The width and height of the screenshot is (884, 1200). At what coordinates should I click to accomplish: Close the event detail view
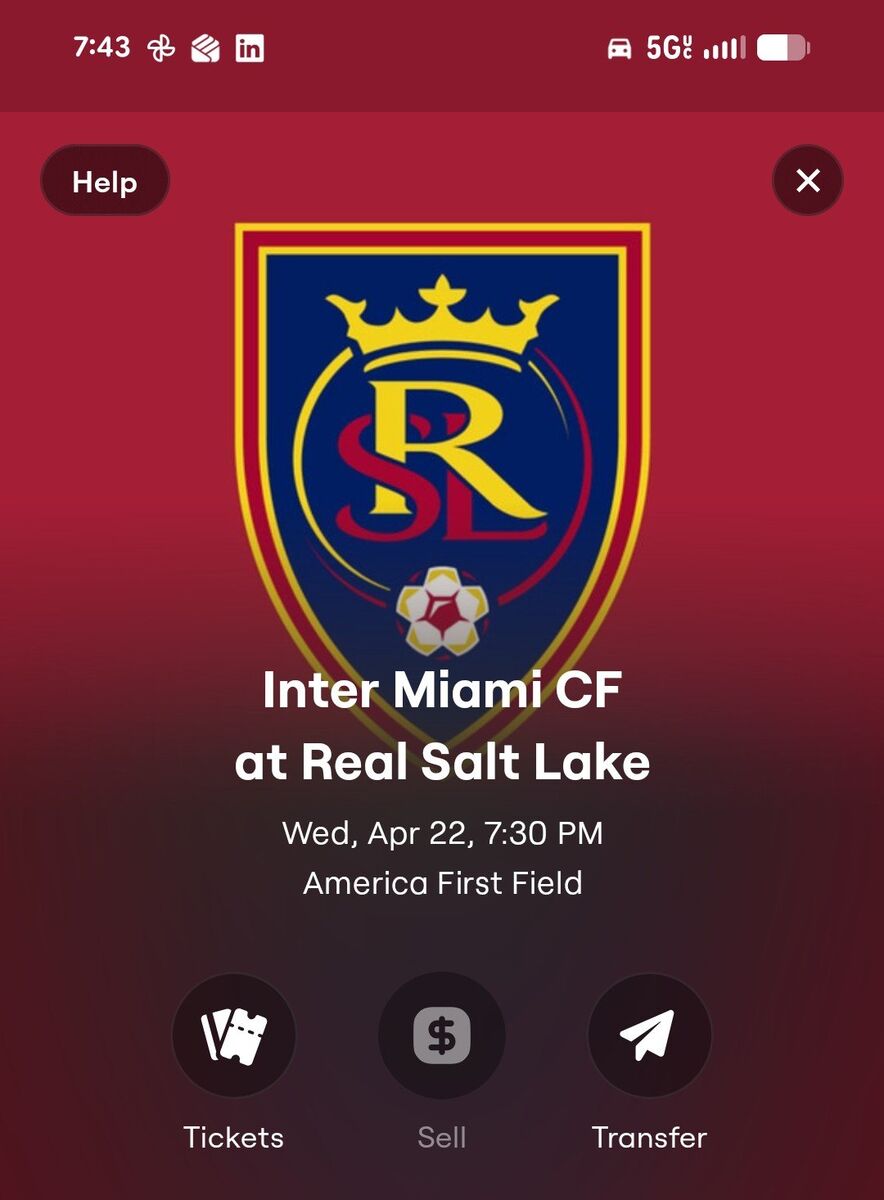point(807,181)
